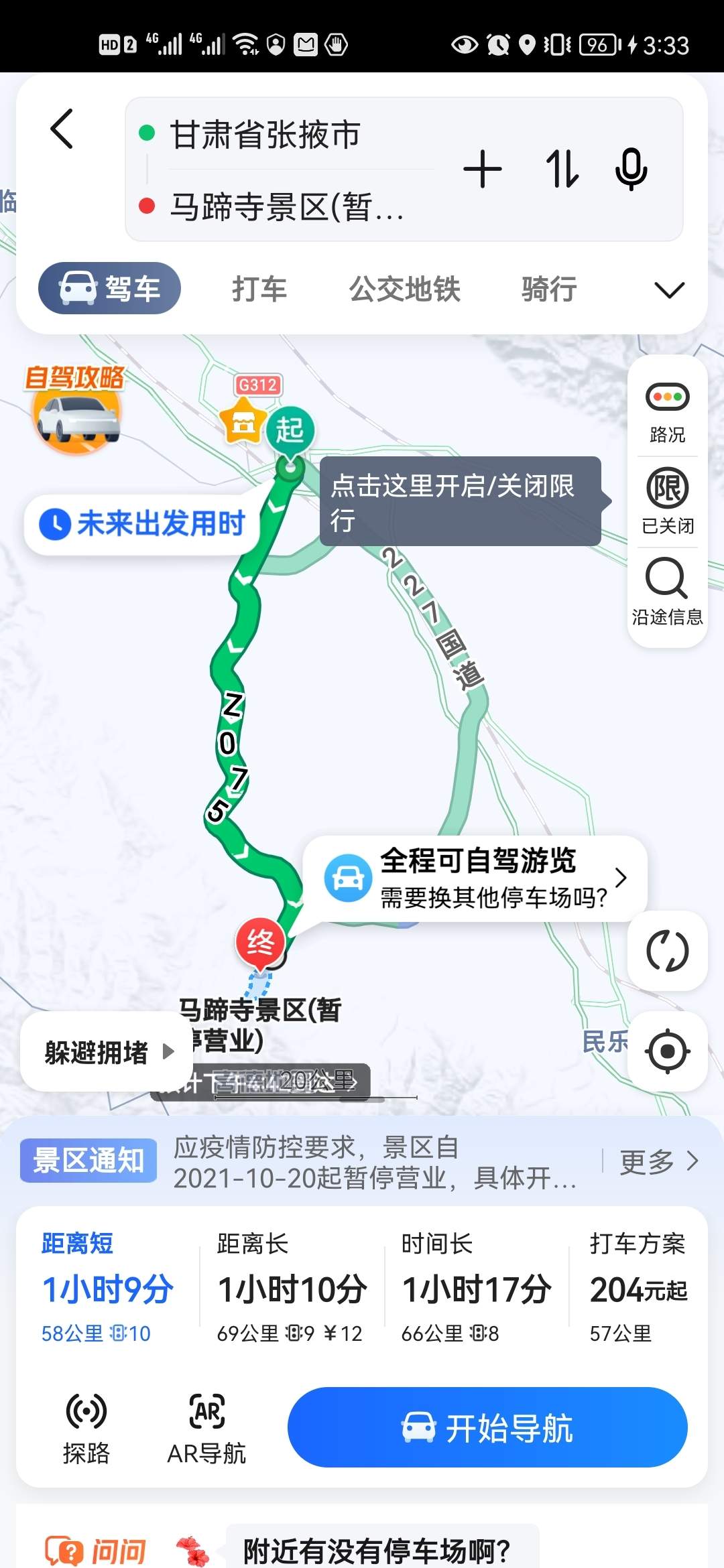724x1568 pixels.
Task: Activate voice input microphone
Action: 631,169
